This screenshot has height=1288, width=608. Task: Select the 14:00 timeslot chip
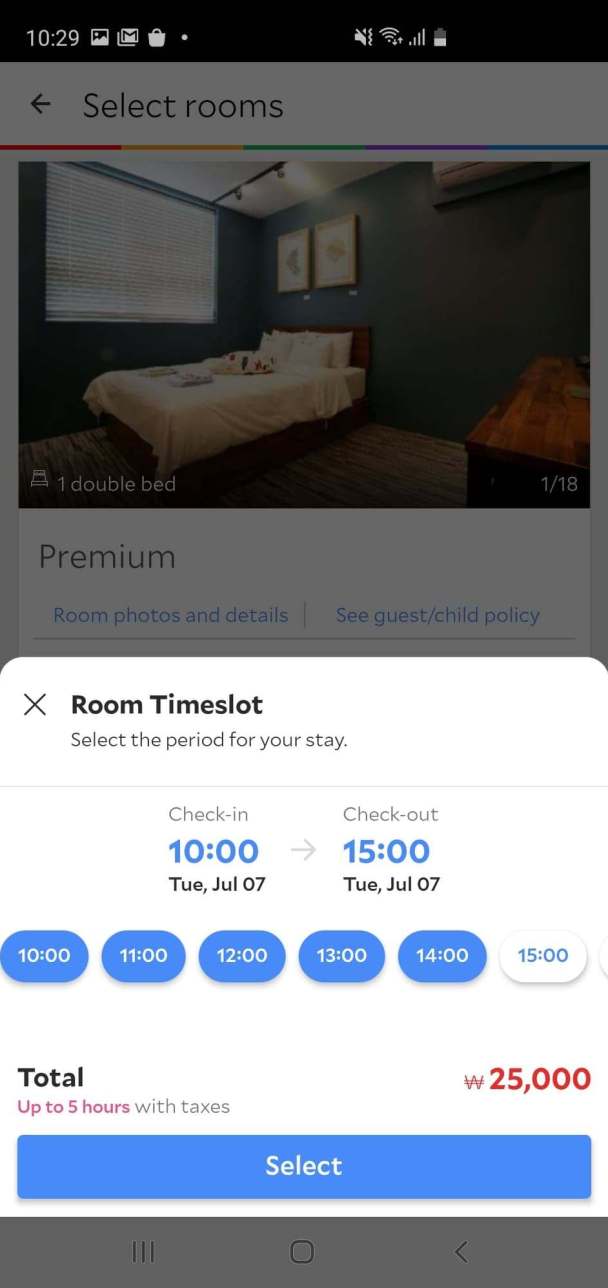(442, 955)
